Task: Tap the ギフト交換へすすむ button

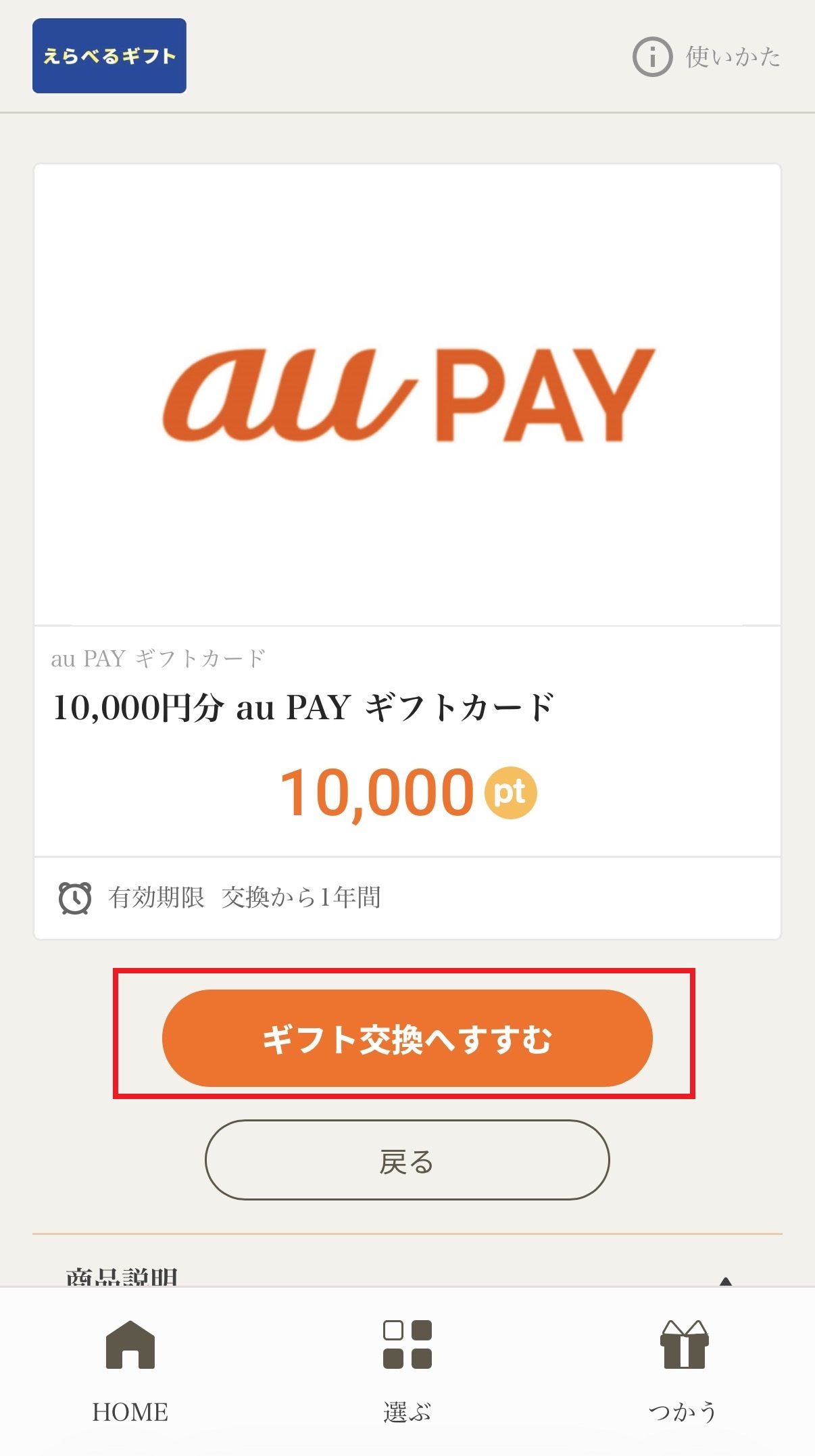Action: [407, 1038]
